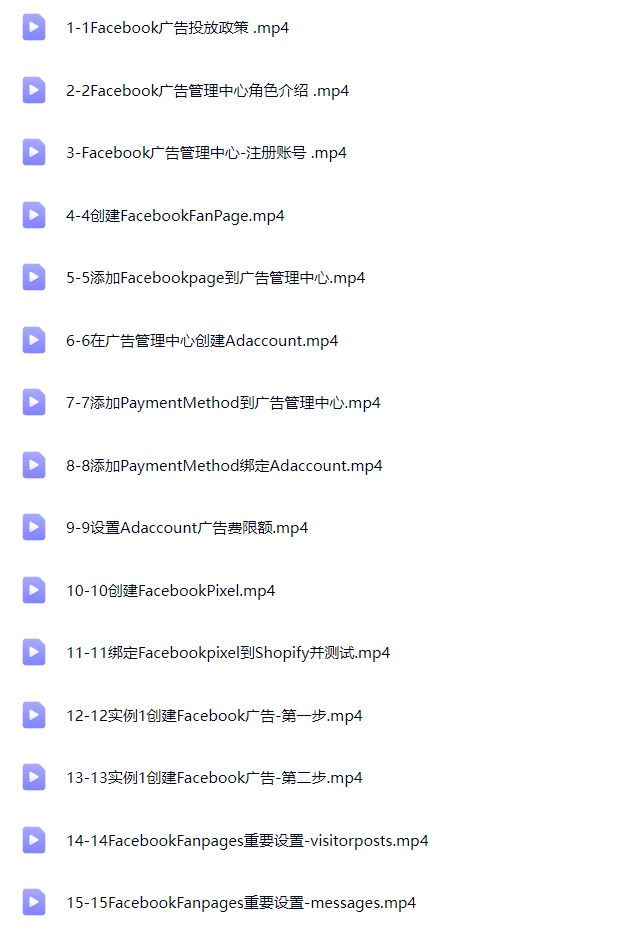Open 6-6在广告管理中心创建Adaccount.mp4

(202, 341)
